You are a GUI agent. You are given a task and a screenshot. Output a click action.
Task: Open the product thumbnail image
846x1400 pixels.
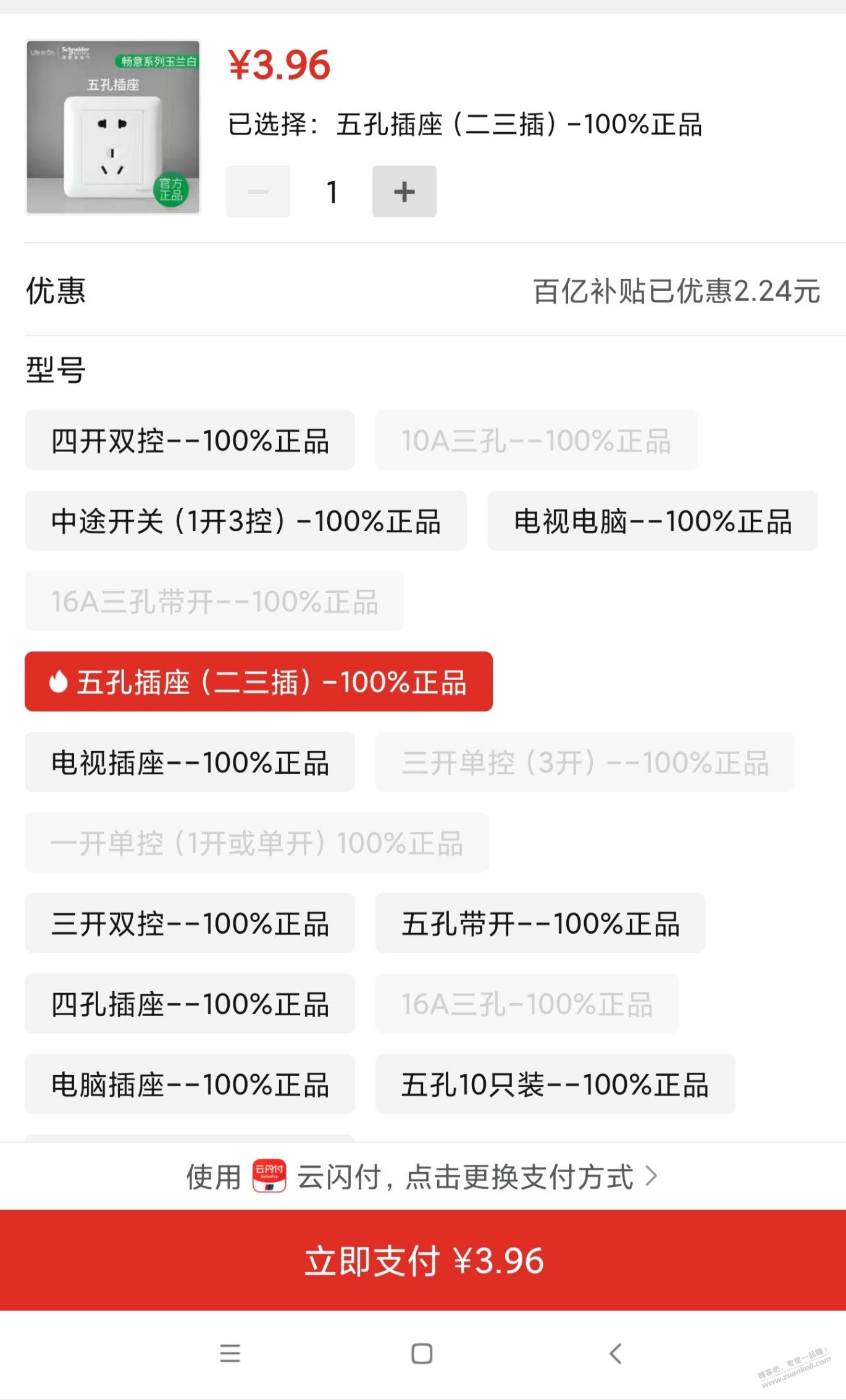point(113,127)
